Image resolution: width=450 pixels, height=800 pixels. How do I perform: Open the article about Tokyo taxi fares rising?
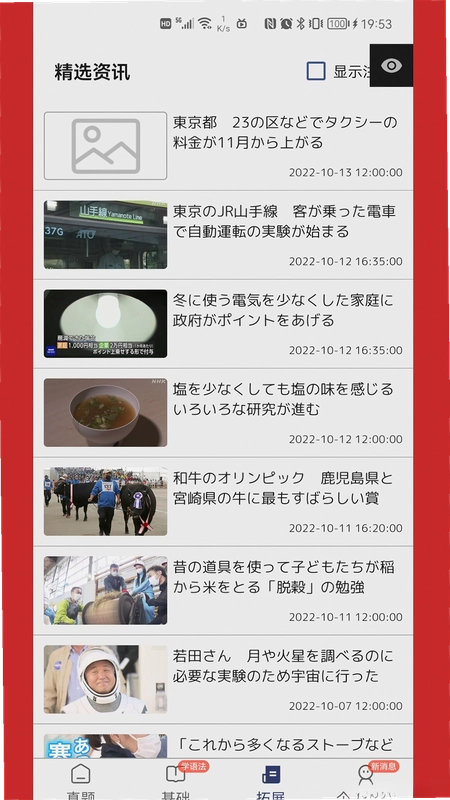tap(223, 146)
